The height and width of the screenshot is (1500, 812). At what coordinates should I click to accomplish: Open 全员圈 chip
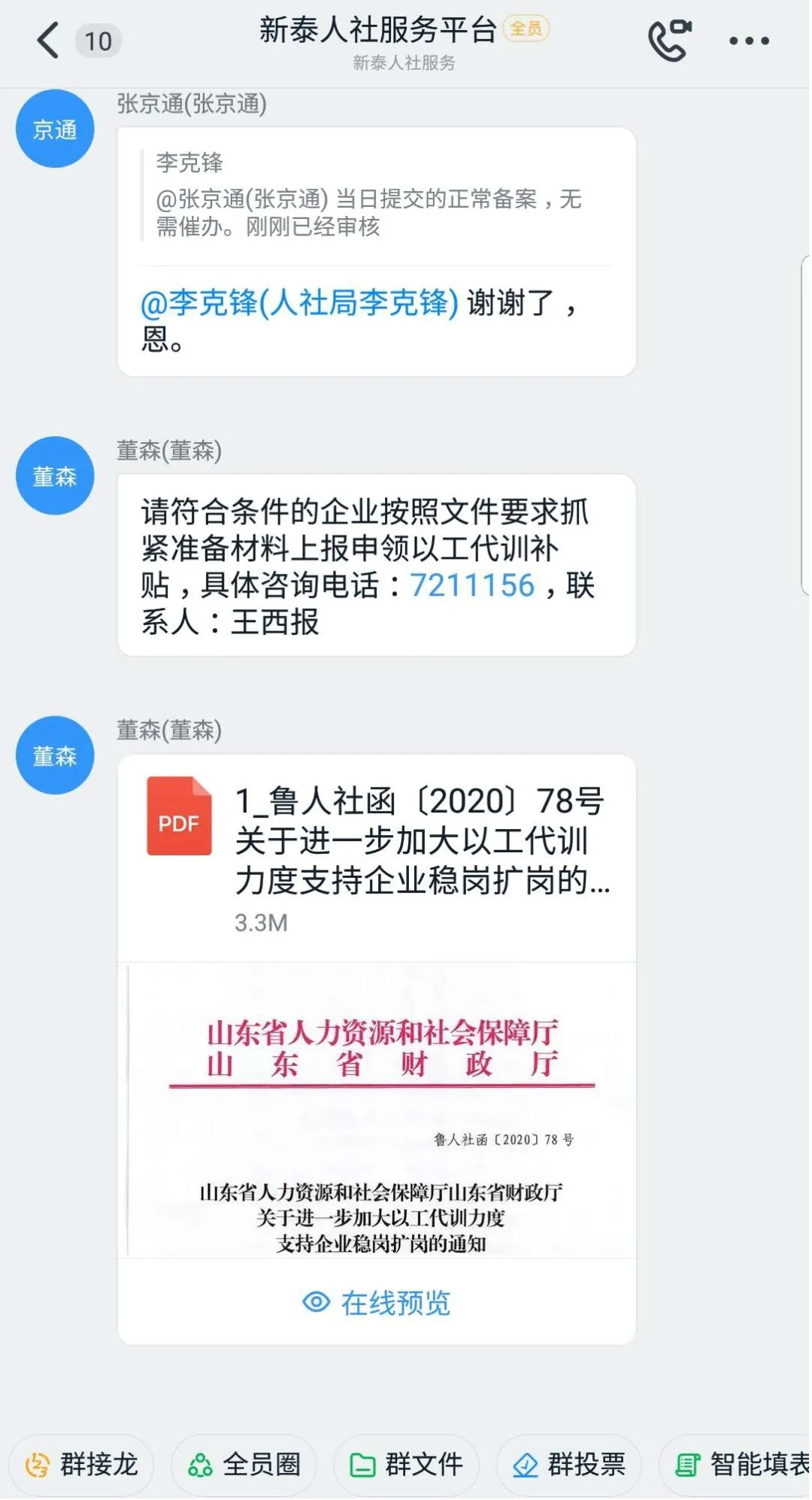tap(244, 1465)
